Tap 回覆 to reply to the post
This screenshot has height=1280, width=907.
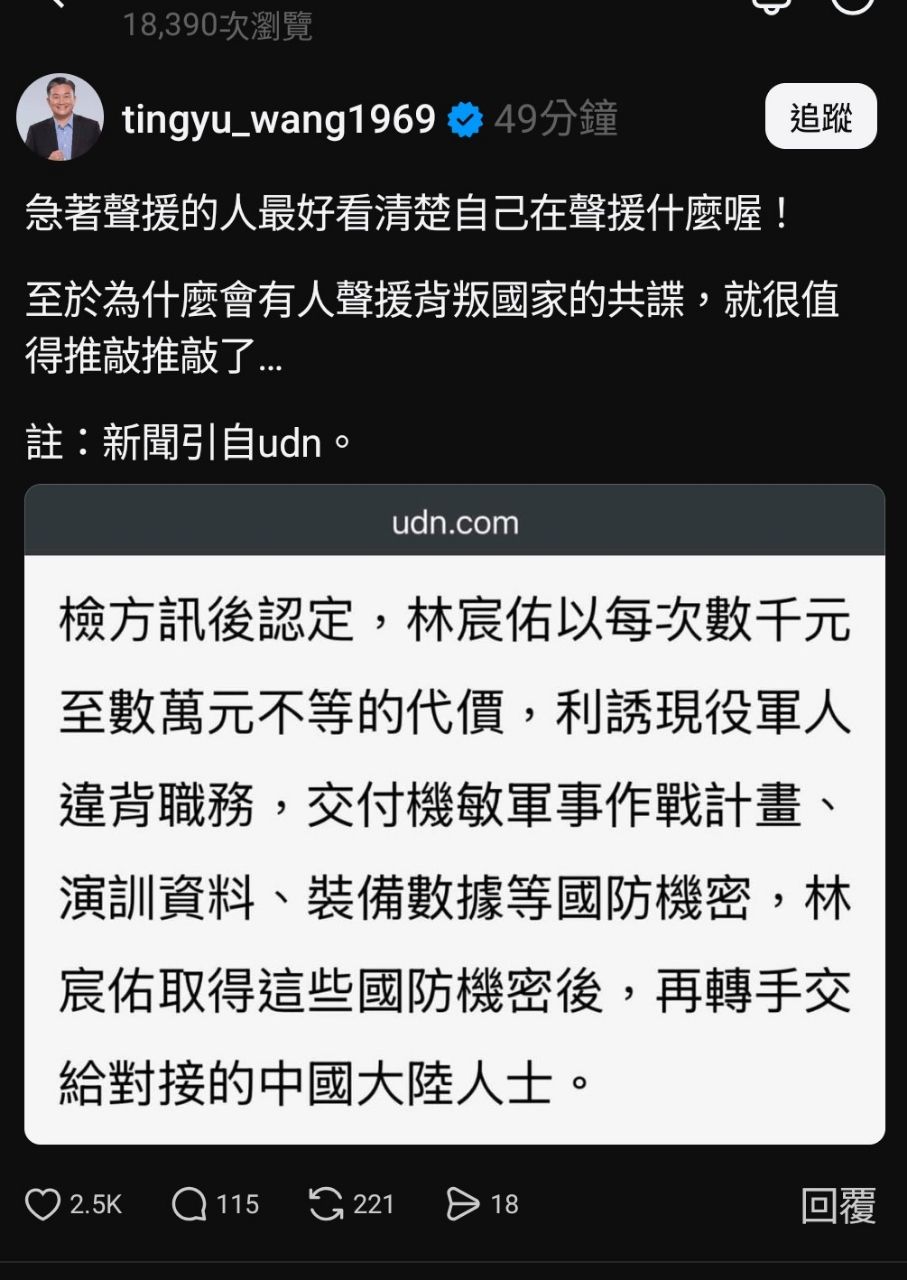coord(838,1206)
